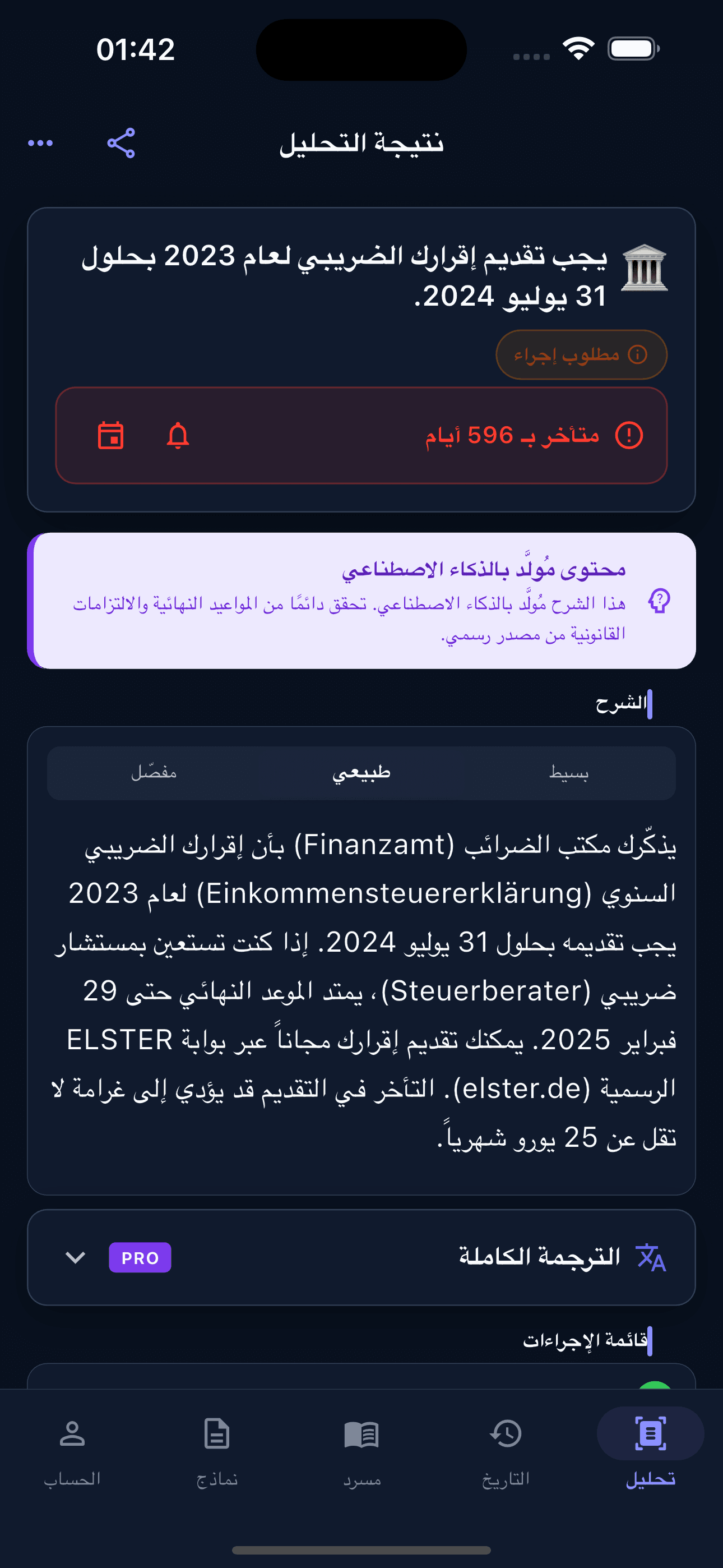This screenshot has width=723, height=1568.
Task: Open the more options (...) menu
Action: tap(40, 142)
